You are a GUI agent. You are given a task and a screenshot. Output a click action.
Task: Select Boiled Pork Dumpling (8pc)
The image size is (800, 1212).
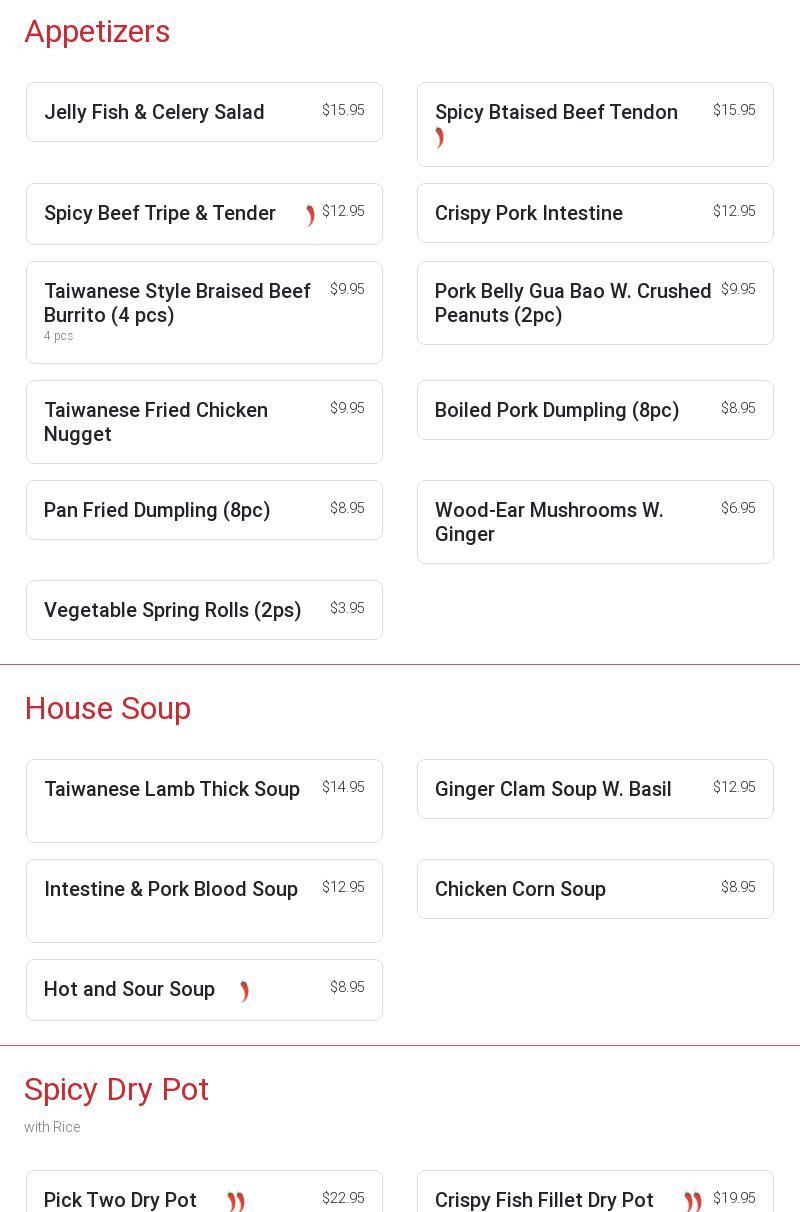(595, 410)
